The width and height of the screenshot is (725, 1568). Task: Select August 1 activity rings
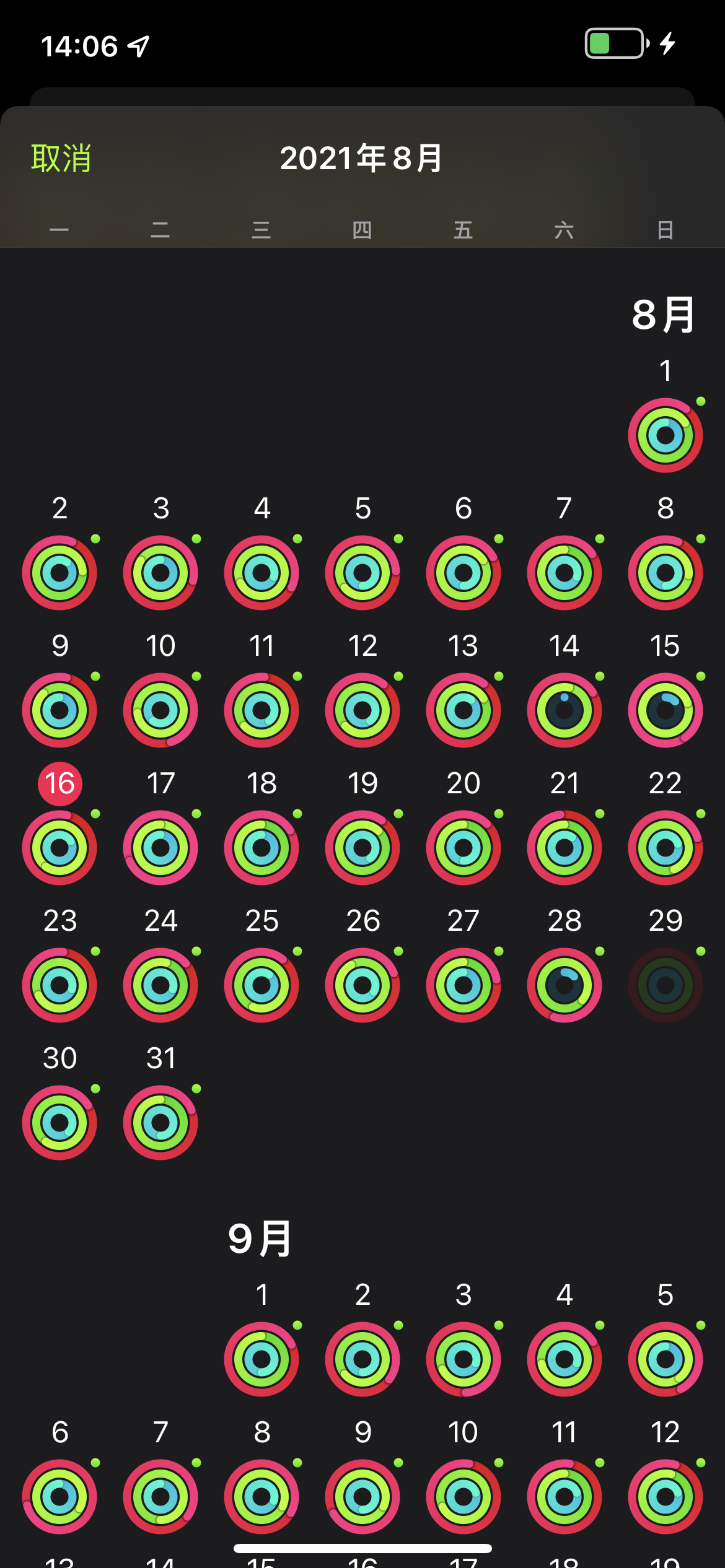665,435
